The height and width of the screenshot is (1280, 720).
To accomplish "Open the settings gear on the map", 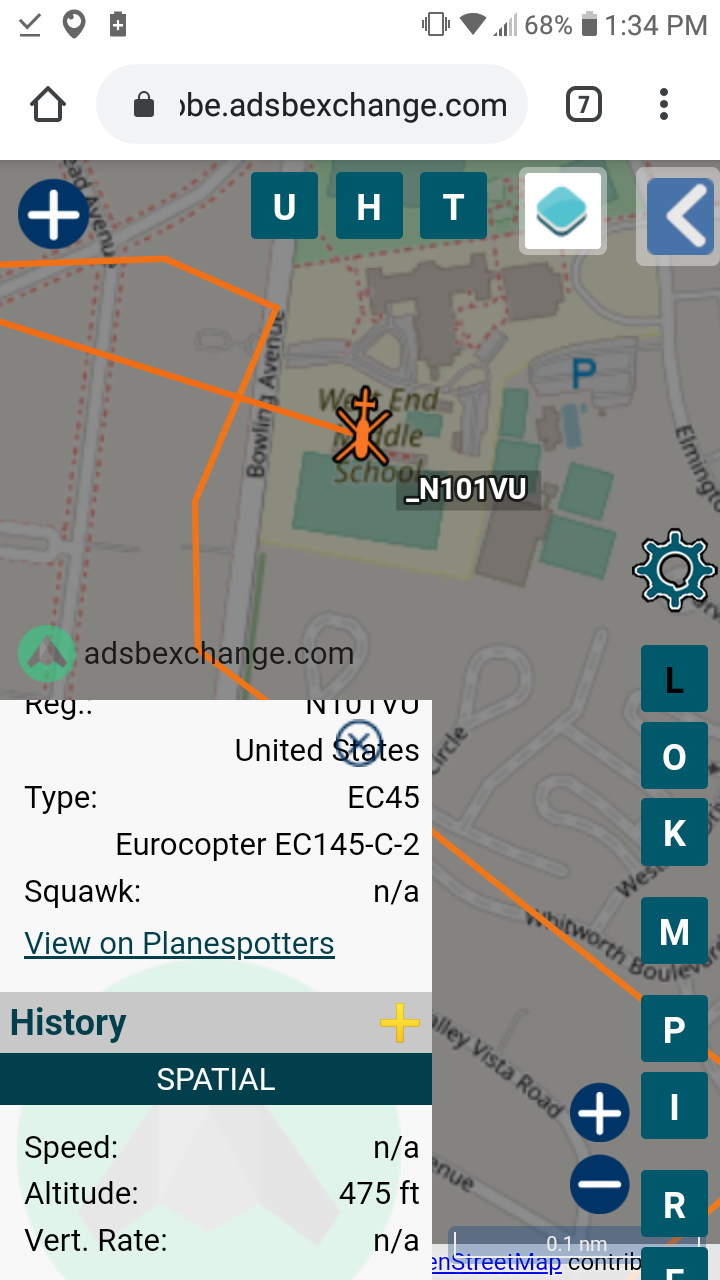I will (675, 571).
